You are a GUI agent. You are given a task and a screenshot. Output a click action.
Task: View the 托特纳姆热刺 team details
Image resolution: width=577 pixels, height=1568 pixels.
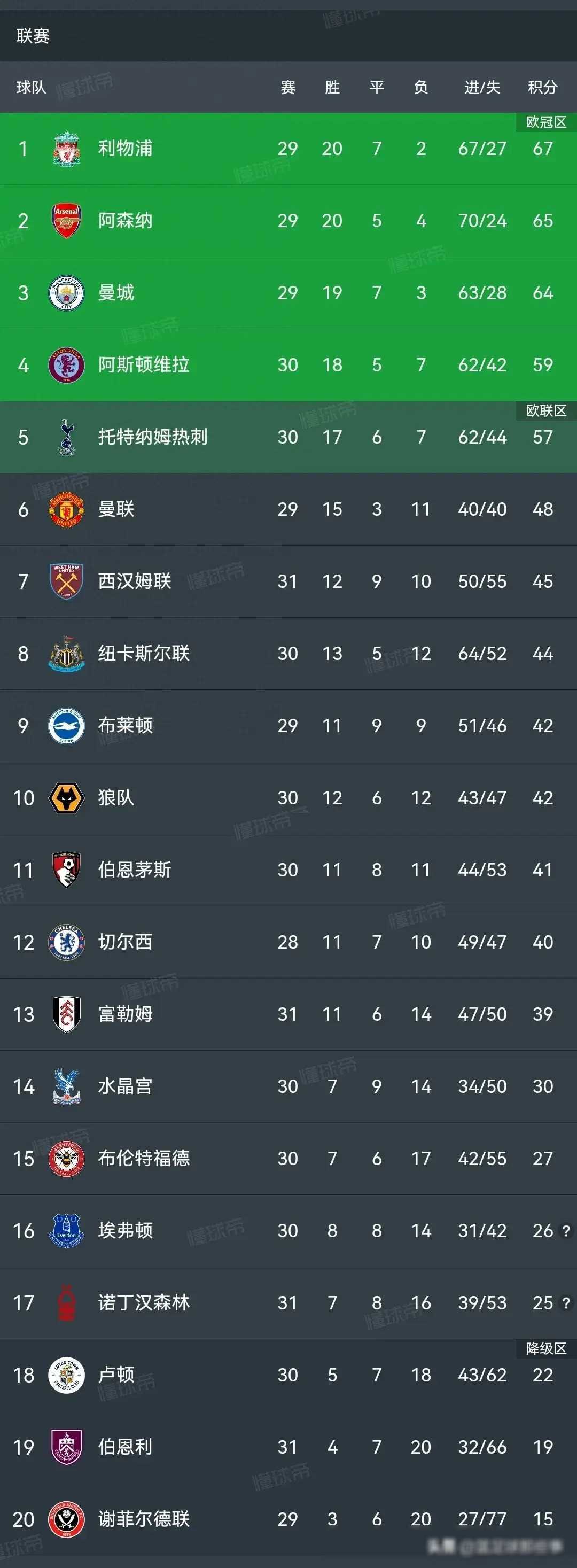pyautogui.click(x=153, y=437)
